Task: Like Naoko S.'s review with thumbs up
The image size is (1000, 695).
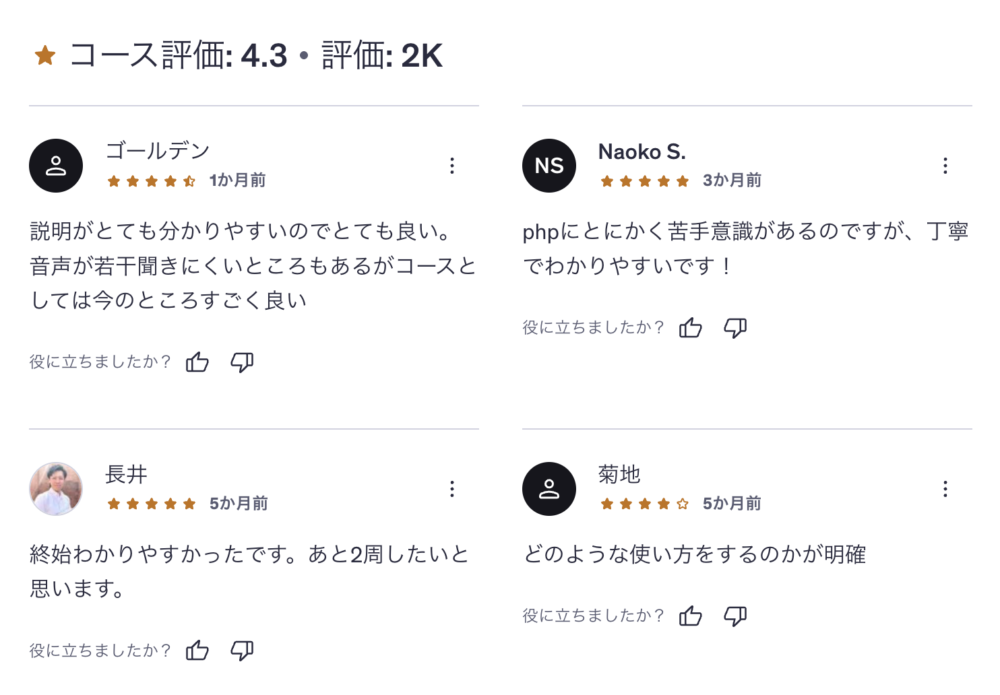Action: coord(691,328)
